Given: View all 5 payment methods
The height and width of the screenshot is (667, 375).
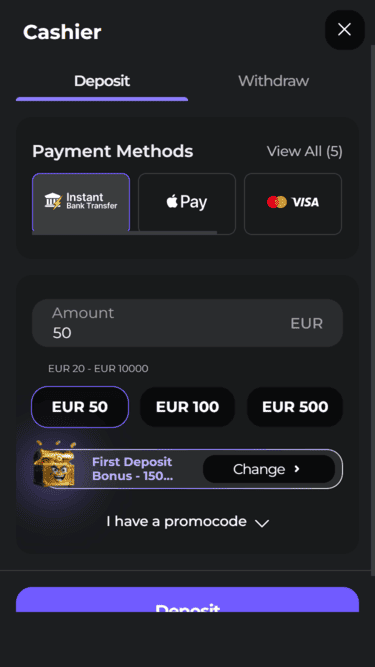Looking at the screenshot, I should tap(304, 151).
